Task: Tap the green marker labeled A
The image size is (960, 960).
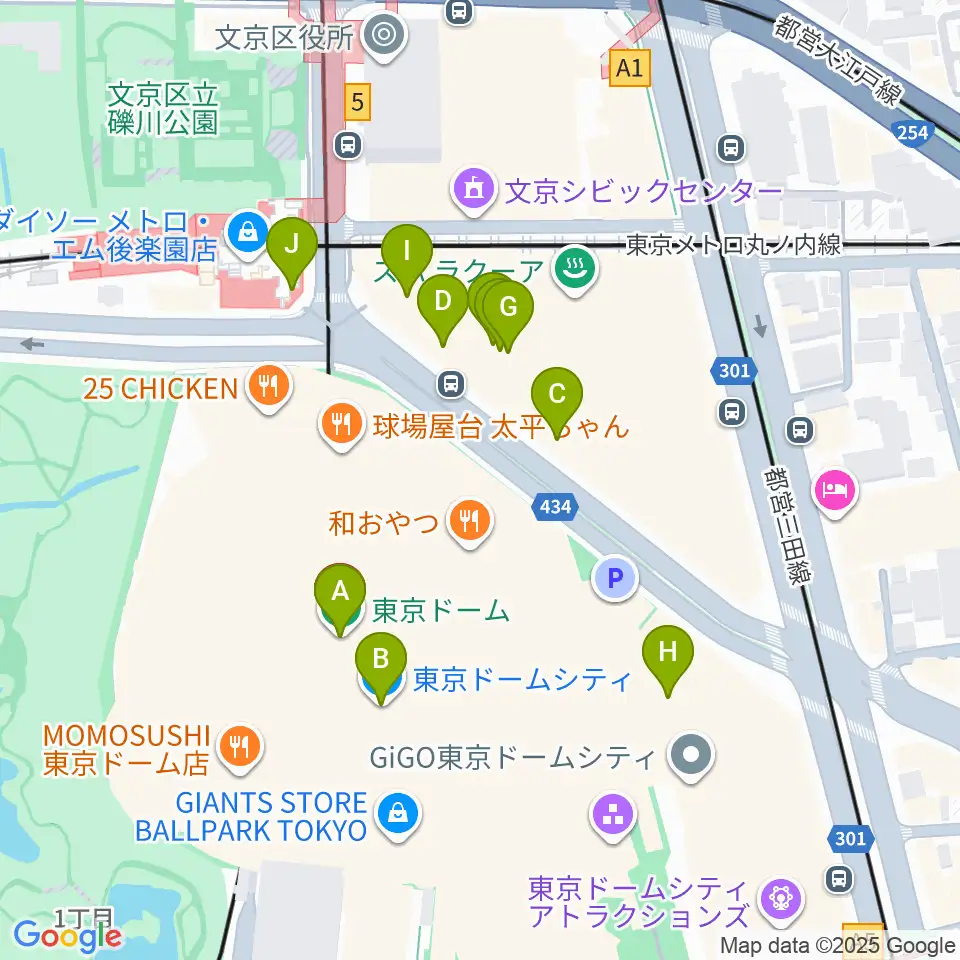Action: tap(340, 595)
